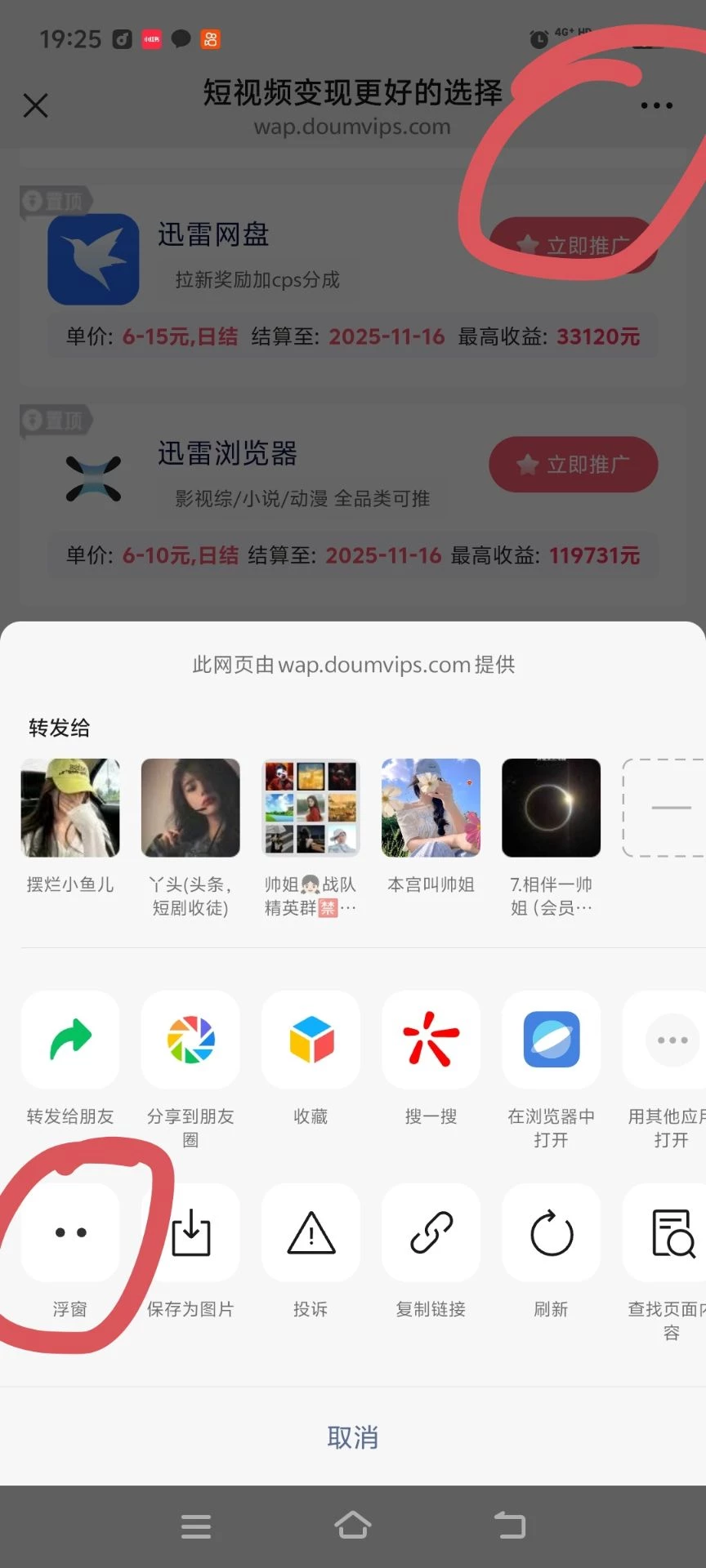Save page via 保存为图片
706x1568 pixels.
(190, 1233)
